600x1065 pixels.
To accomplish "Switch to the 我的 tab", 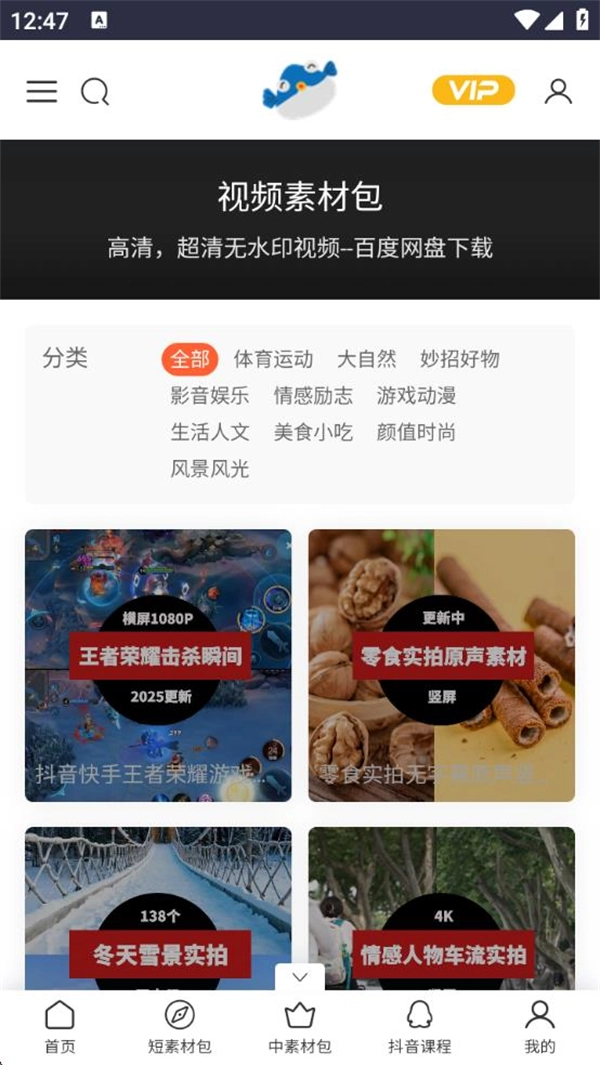I will coord(539,1028).
